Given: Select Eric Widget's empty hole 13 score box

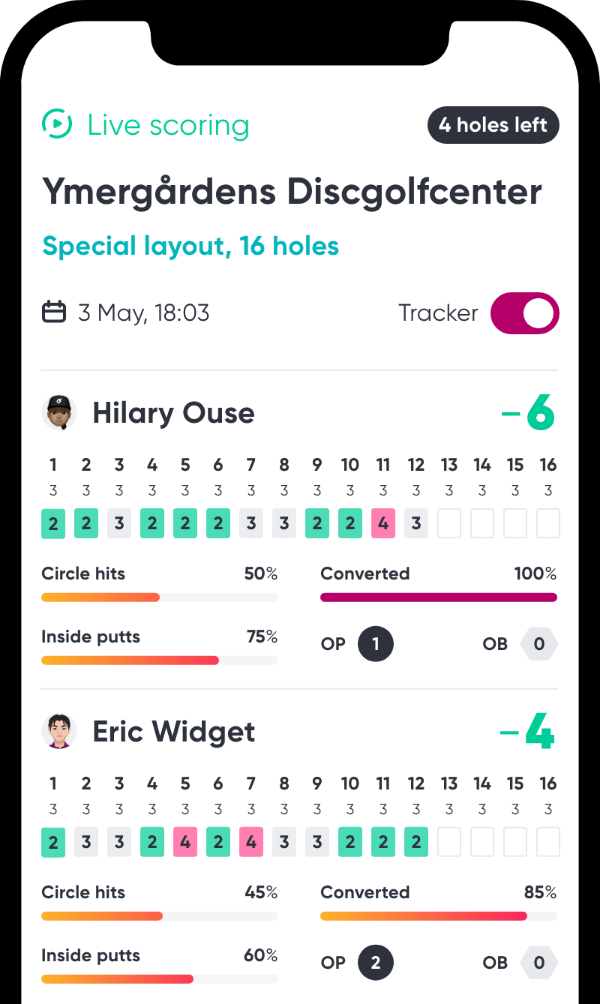Looking at the screenshot, I should tap(449, 842).
